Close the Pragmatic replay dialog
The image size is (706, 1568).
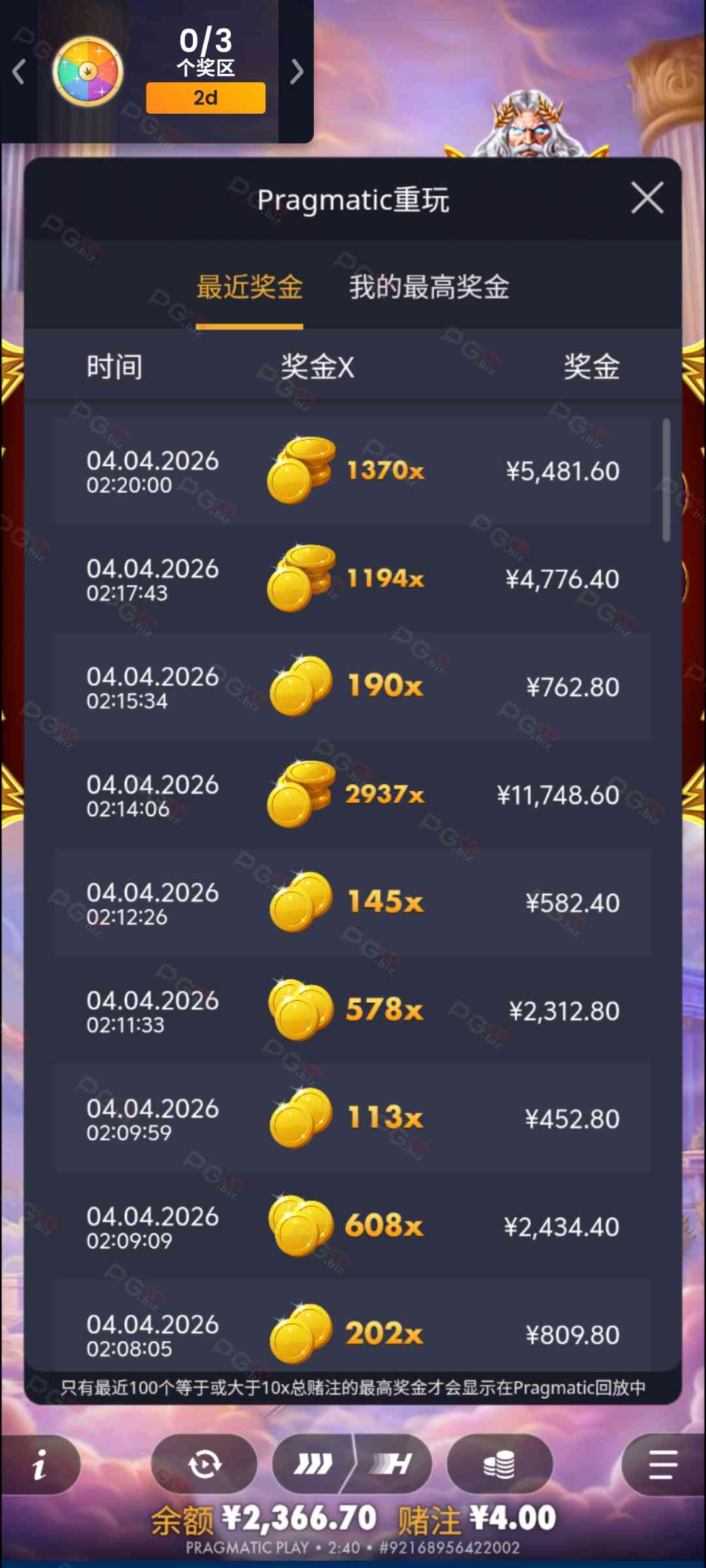tap(647, 198)
